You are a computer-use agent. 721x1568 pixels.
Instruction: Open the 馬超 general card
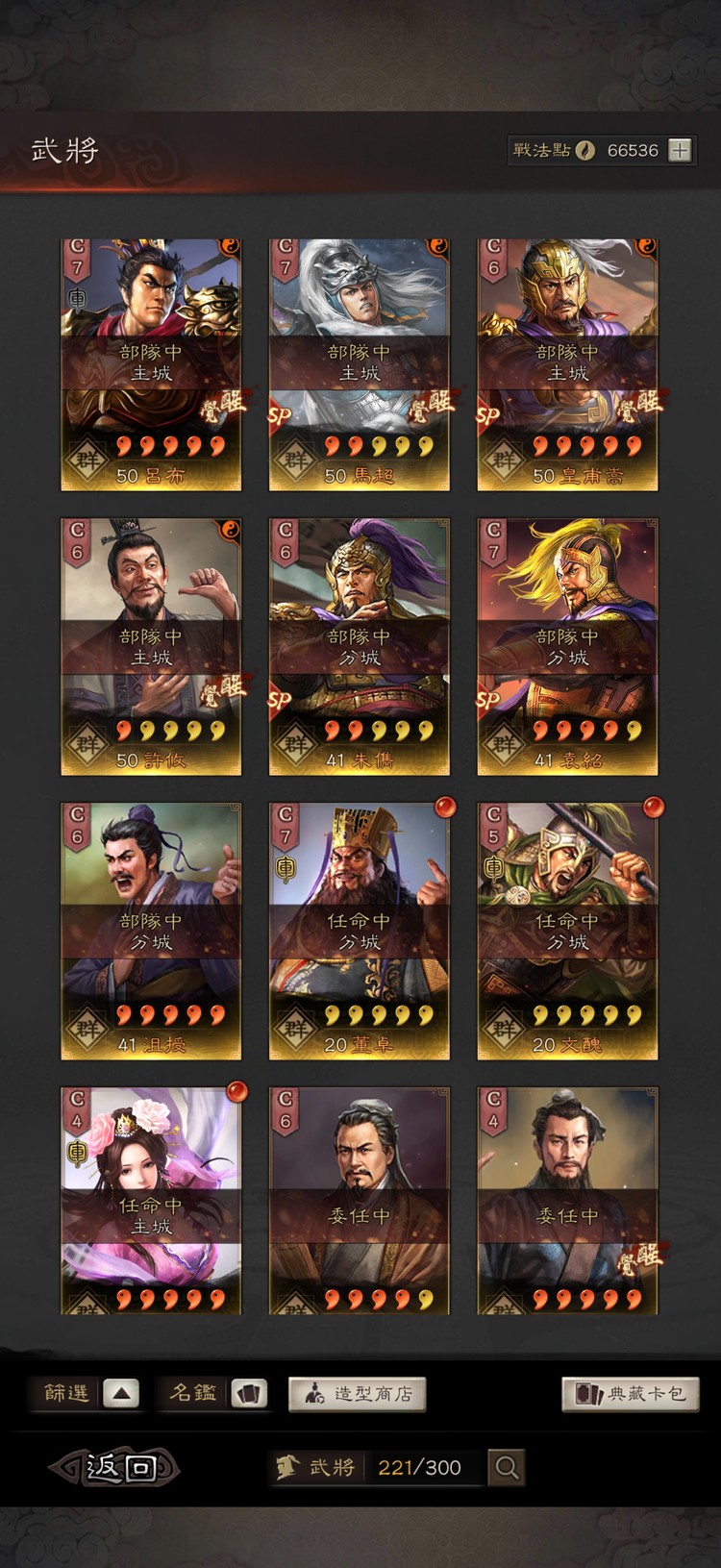(360, 365)
